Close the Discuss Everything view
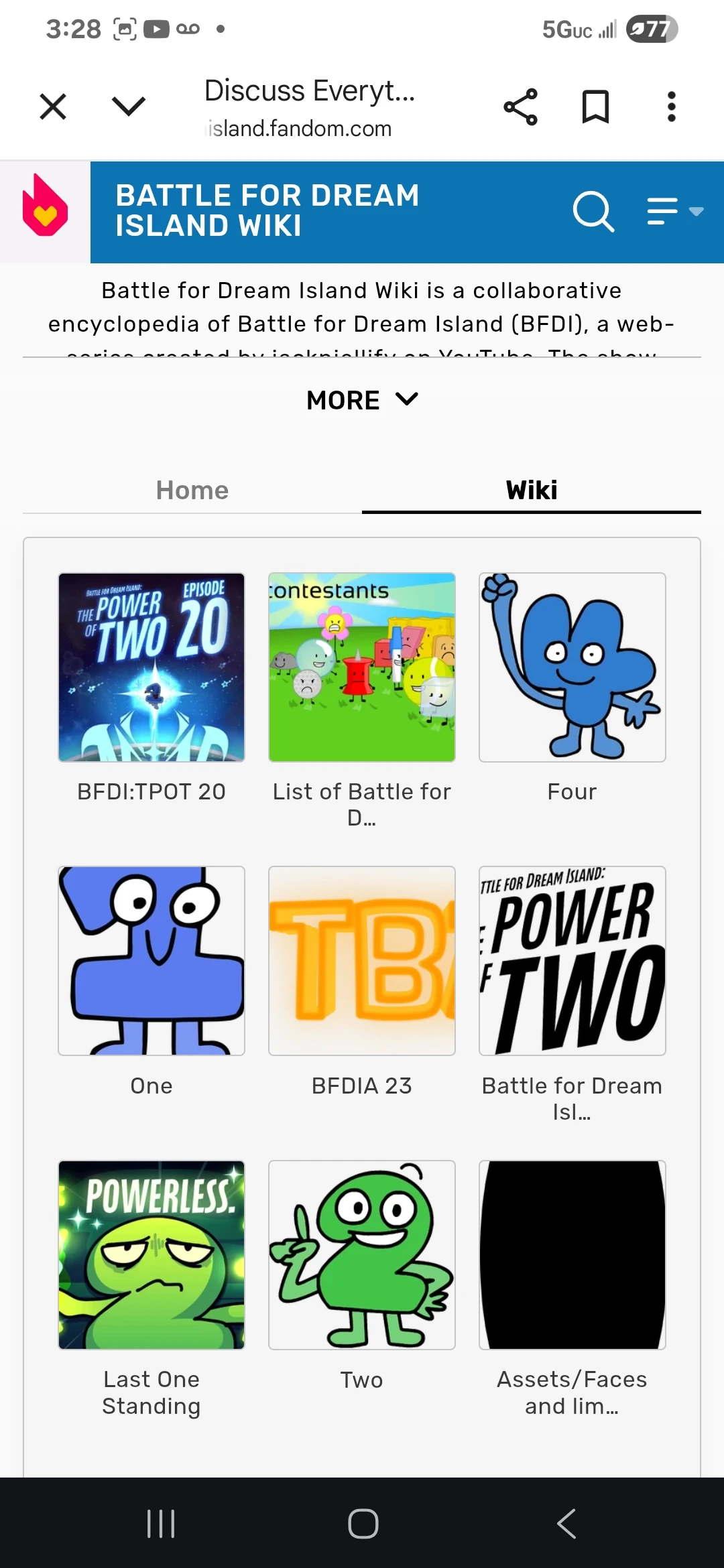 click(x=53, y=106)
